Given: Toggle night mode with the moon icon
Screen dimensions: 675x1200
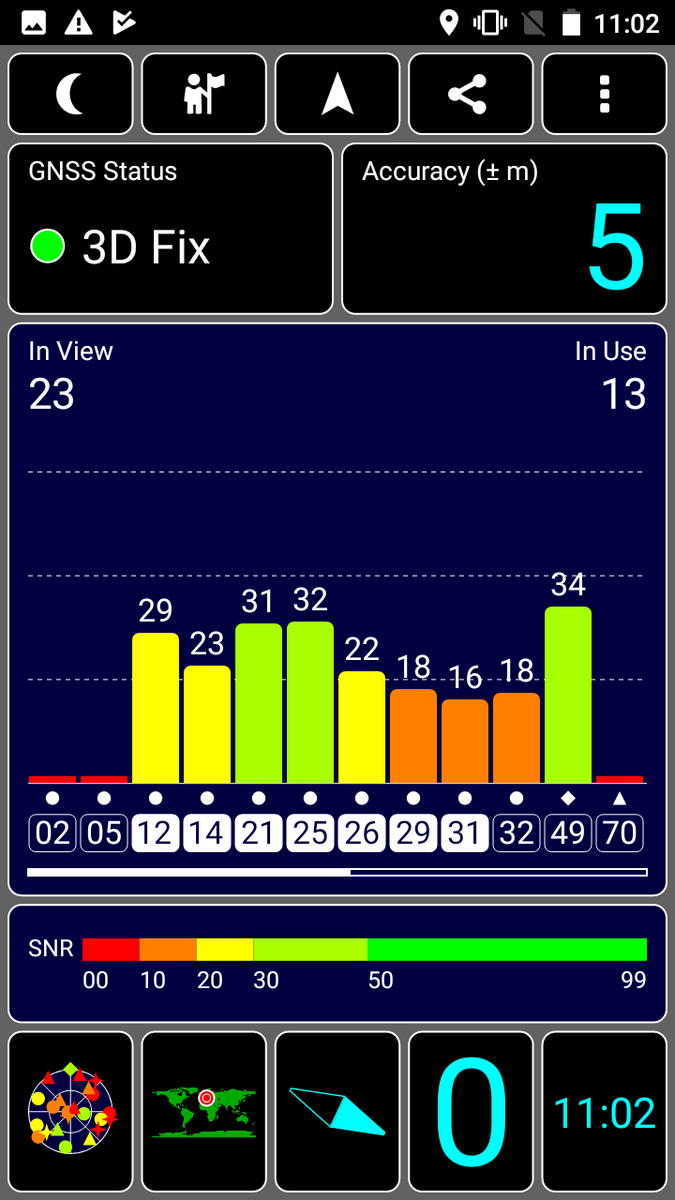Looking at the screenshot, I should (71, 94).
